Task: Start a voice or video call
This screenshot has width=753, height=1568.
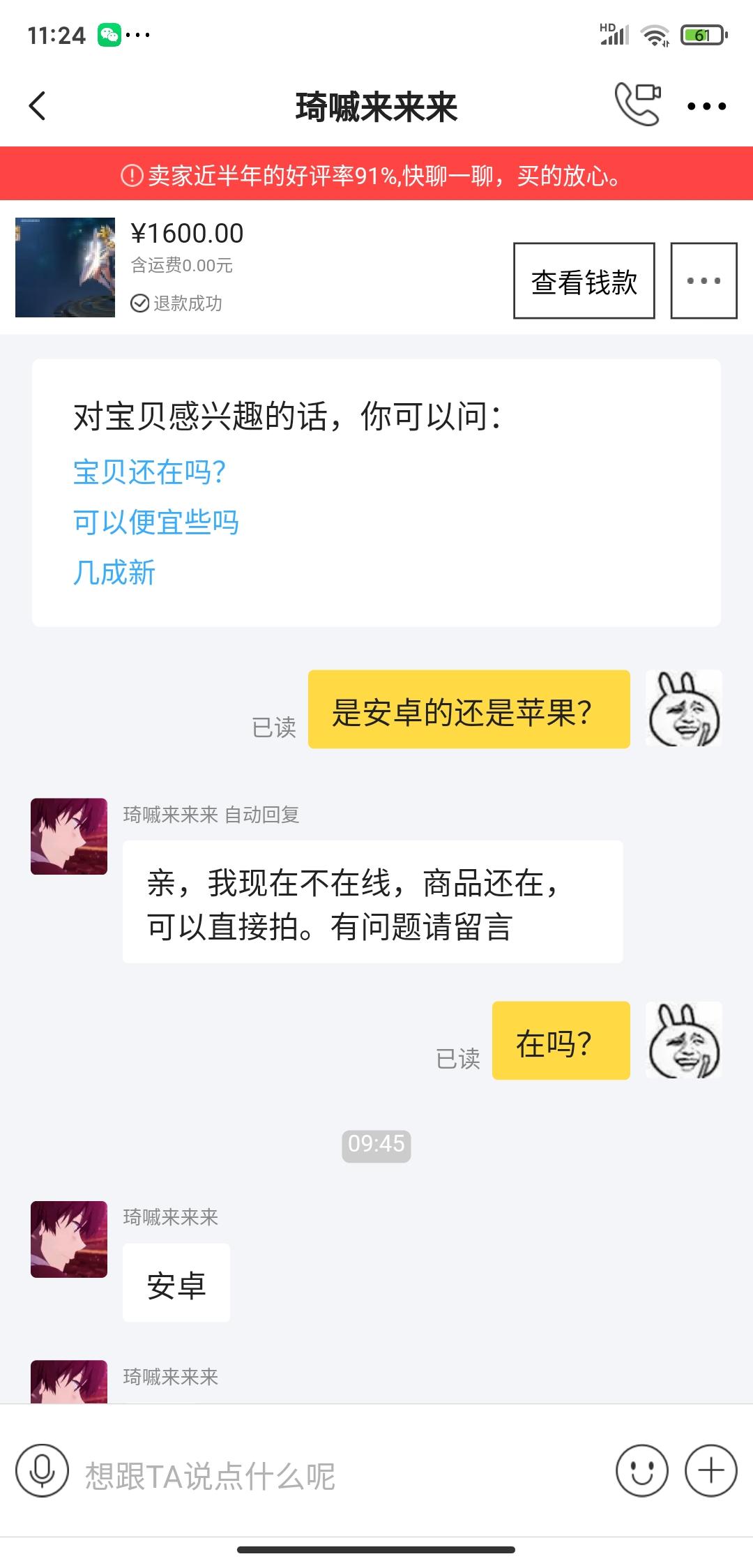Action: pos(637,105)
